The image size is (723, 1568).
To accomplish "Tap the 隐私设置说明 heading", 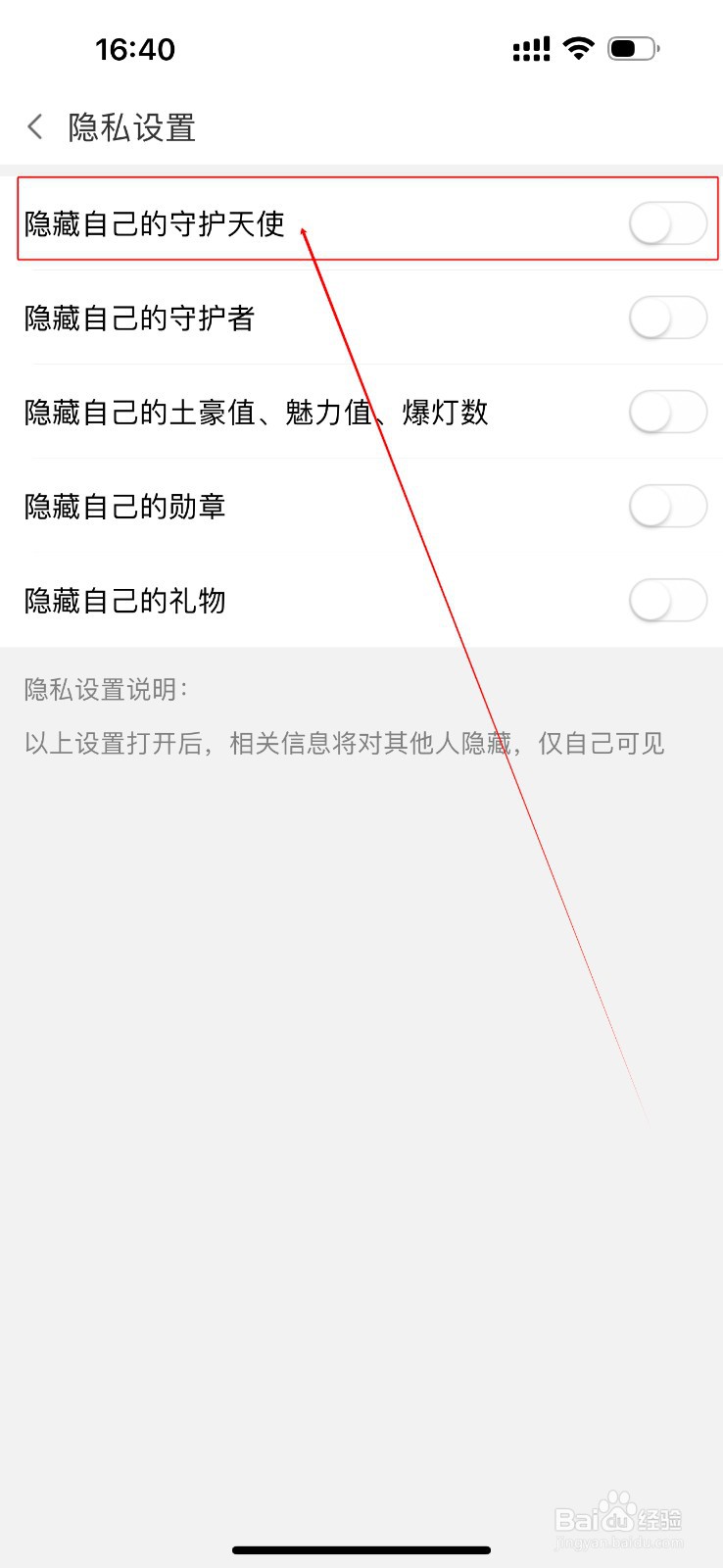I will [x=104, y=689].
